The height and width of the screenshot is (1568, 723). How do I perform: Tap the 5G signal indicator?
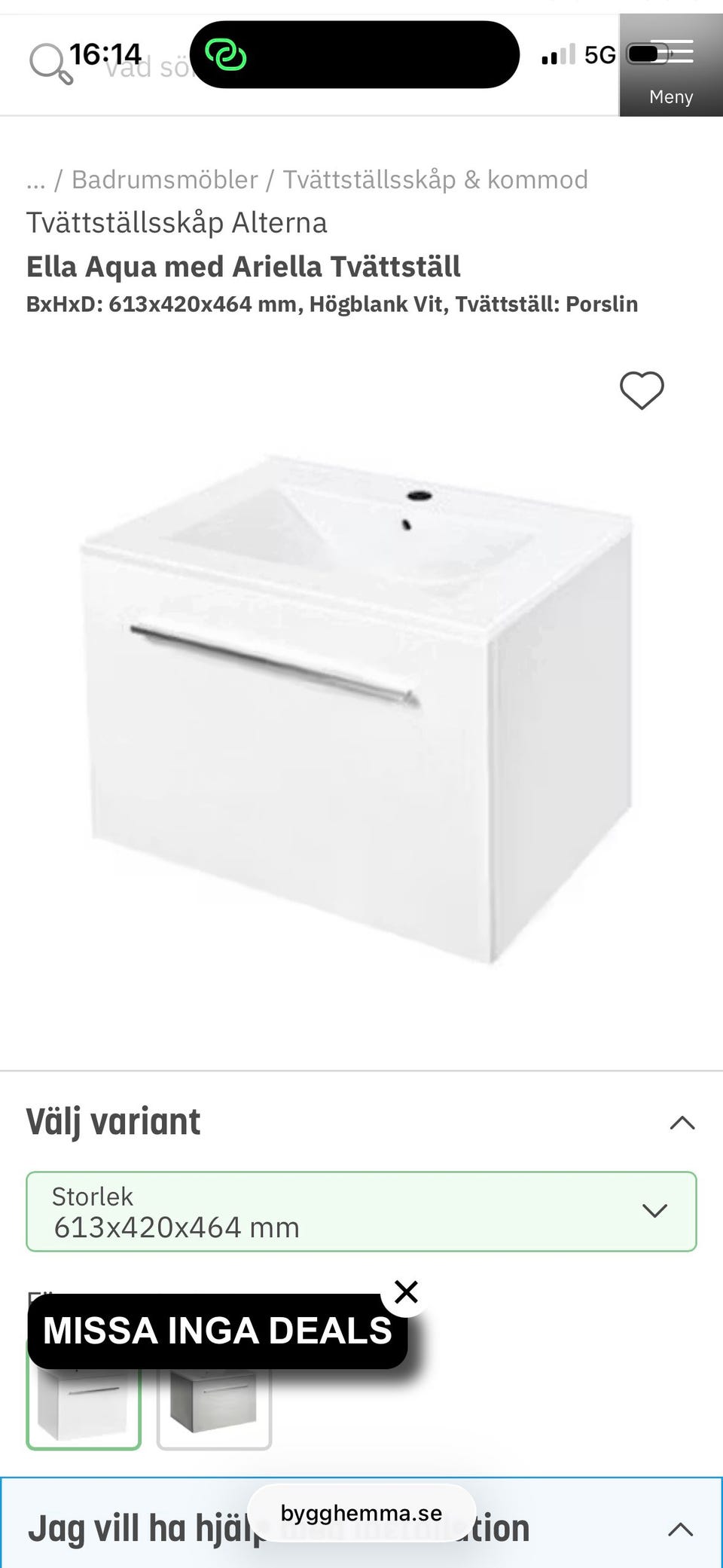[x=599, y=53]
